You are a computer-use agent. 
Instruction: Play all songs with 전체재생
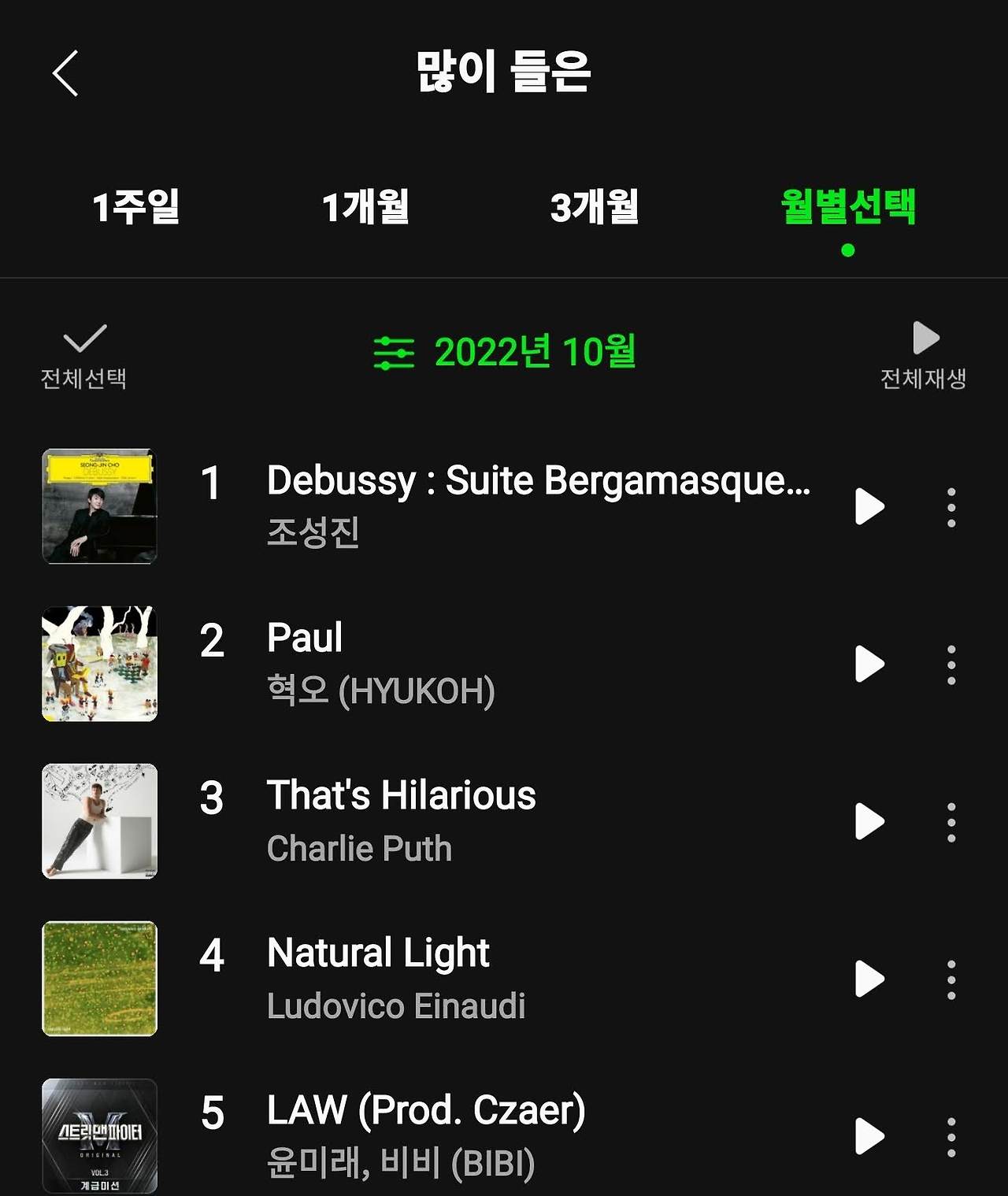924,356
